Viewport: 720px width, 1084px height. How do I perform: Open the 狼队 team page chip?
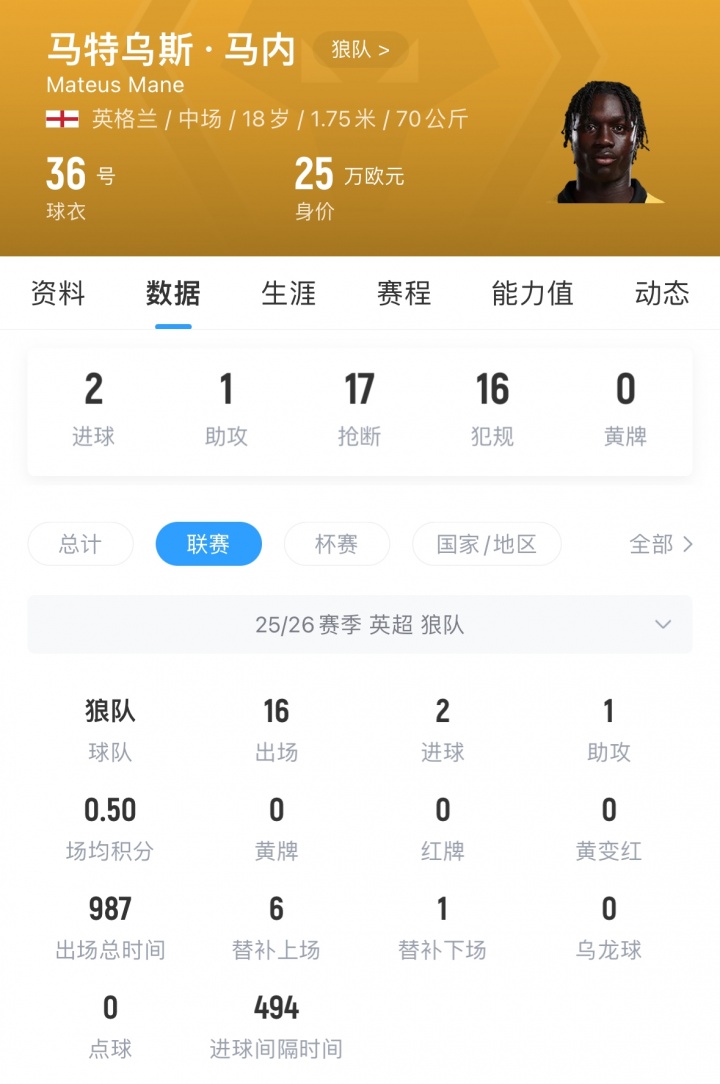[360, 49]
